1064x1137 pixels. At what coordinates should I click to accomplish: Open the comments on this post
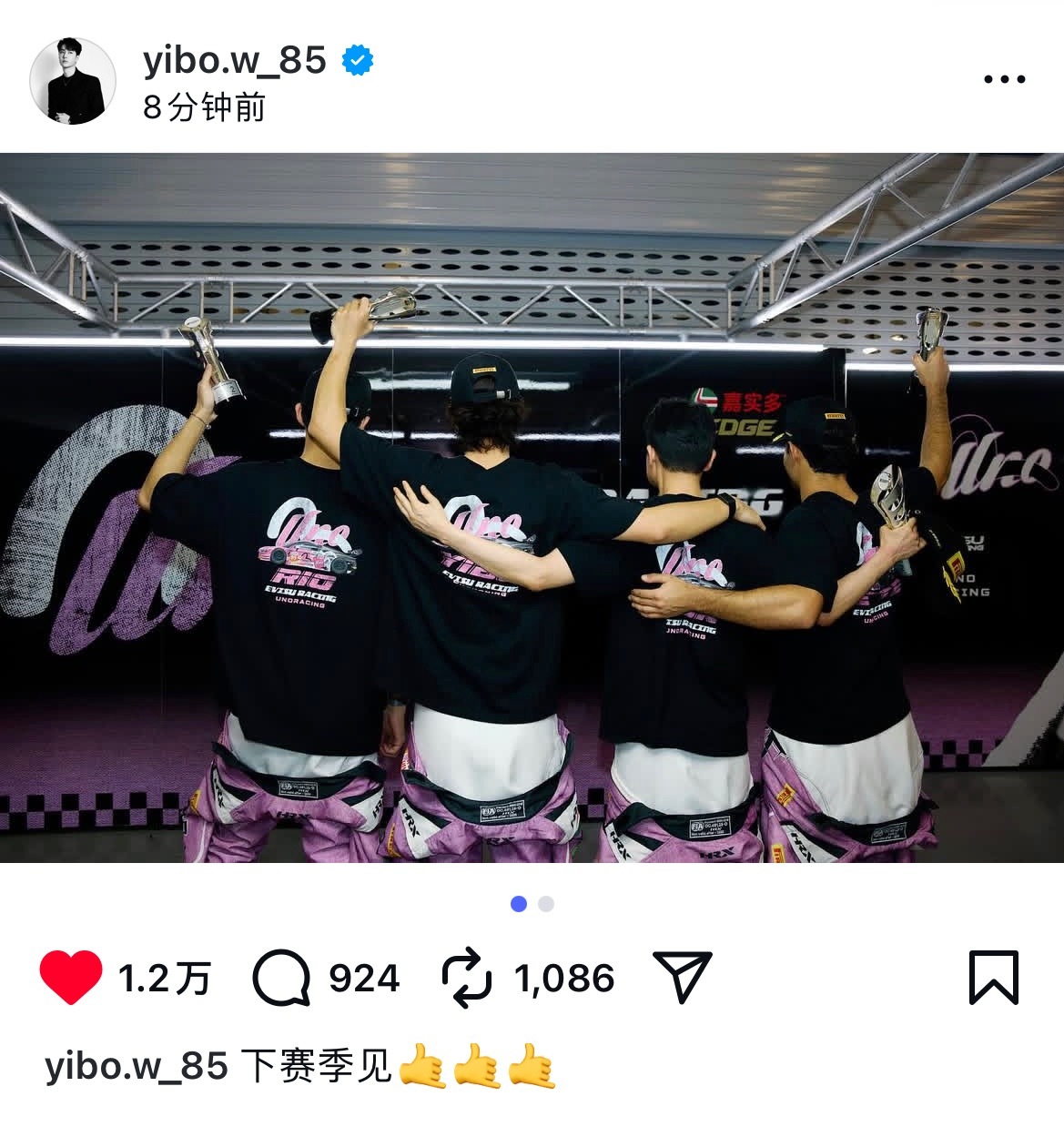pyautogui.click(x=282, y=978)
